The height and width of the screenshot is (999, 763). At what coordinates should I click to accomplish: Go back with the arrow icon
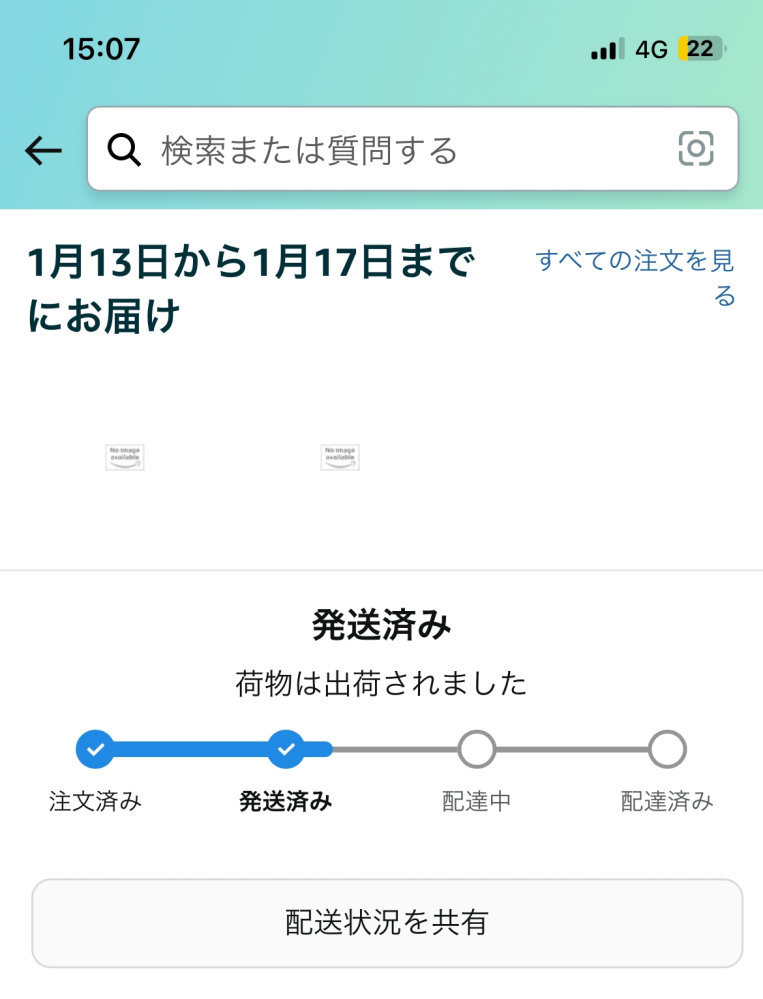tap(43, 151)
